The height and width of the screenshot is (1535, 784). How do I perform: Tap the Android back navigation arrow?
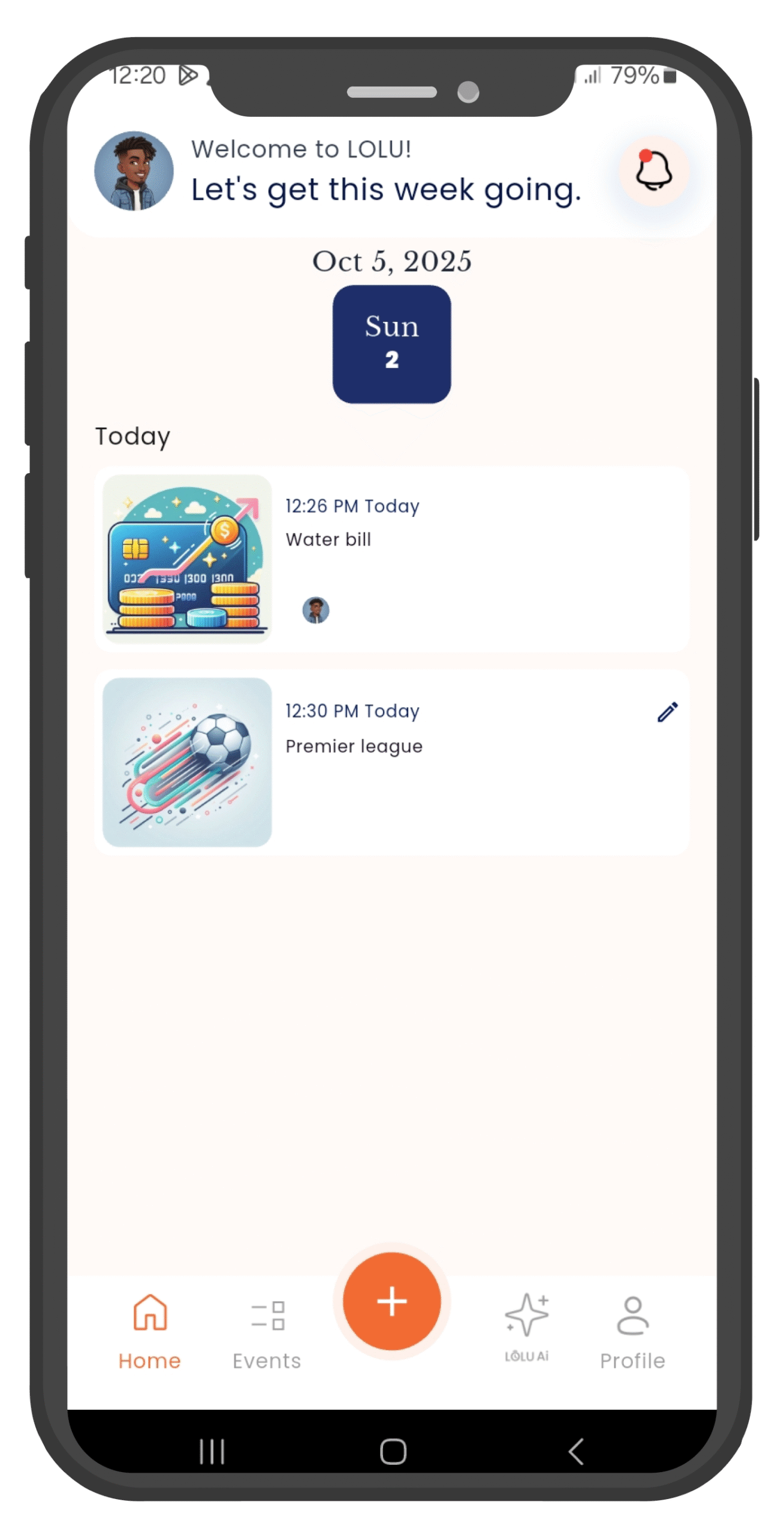point(574,1451)
